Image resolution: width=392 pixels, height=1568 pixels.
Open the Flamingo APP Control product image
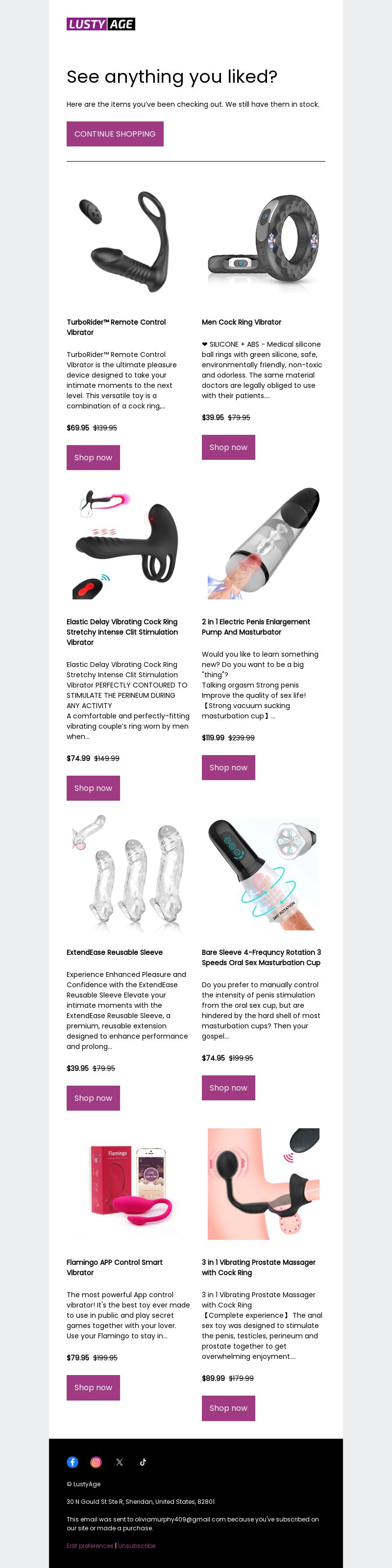128,1183
